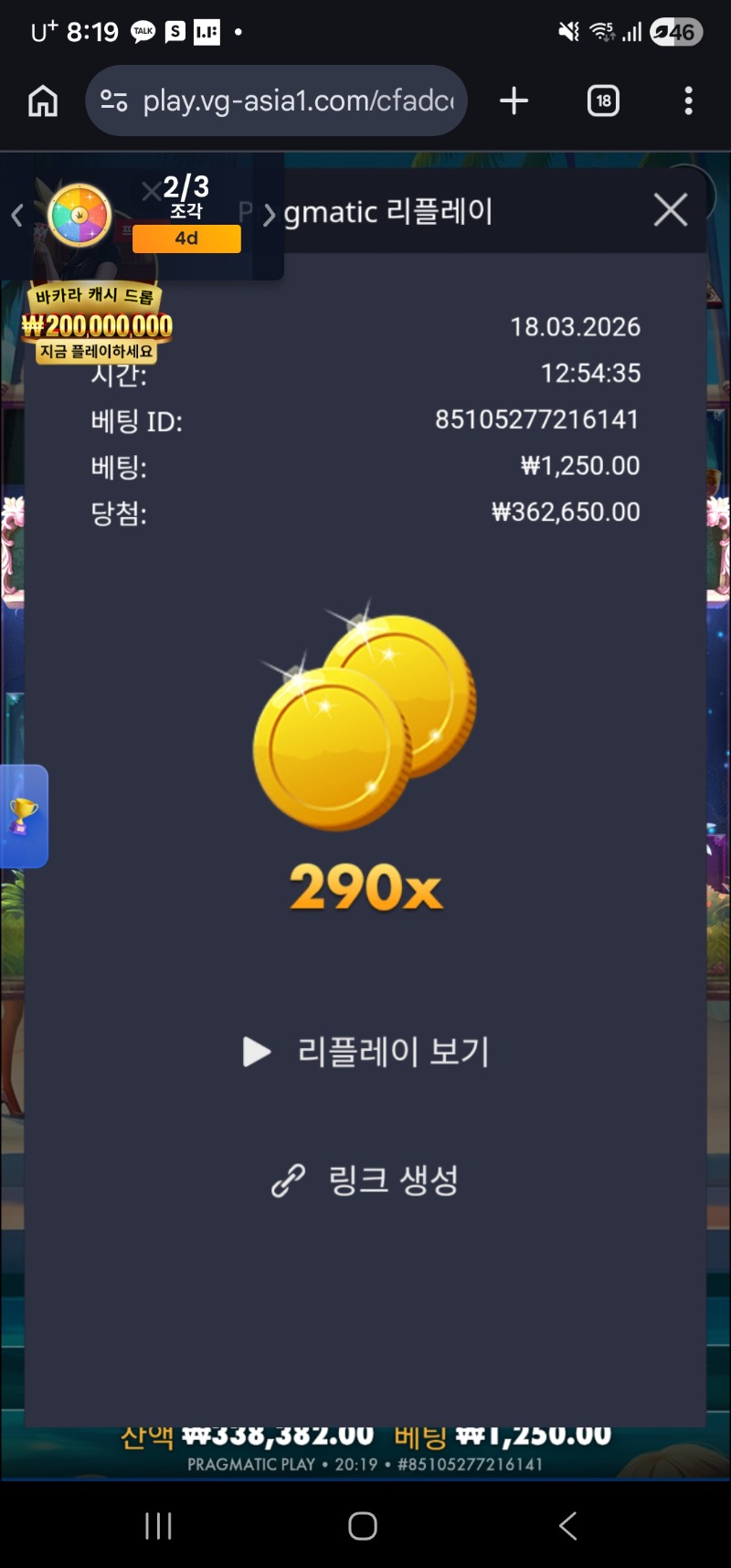Watch the replay via 리플레이 보기
The height and width of the screenshot is (1568, 731).
[366, 1052]
